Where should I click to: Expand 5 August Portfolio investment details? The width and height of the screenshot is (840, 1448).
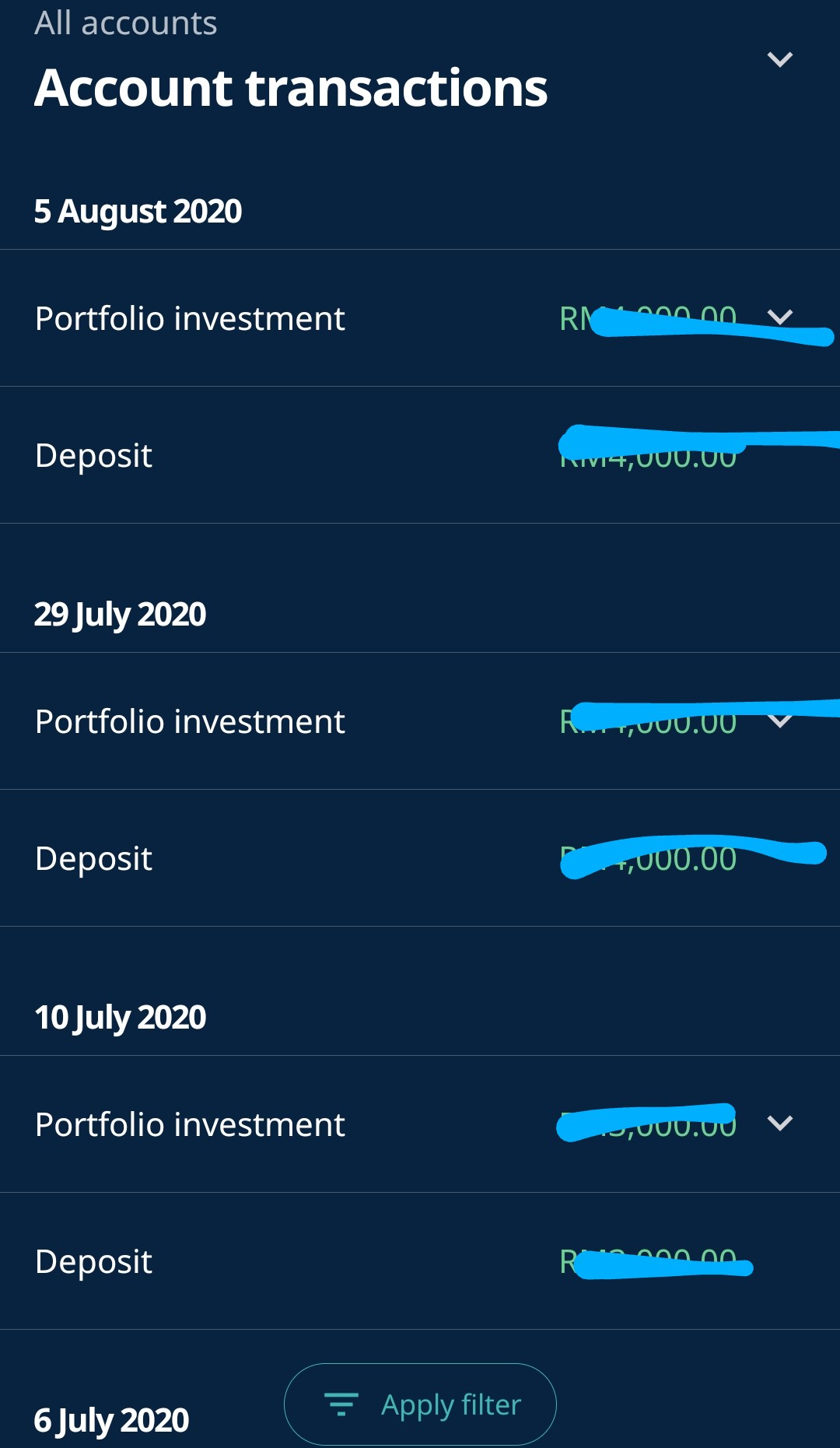(x=779, y=317)
